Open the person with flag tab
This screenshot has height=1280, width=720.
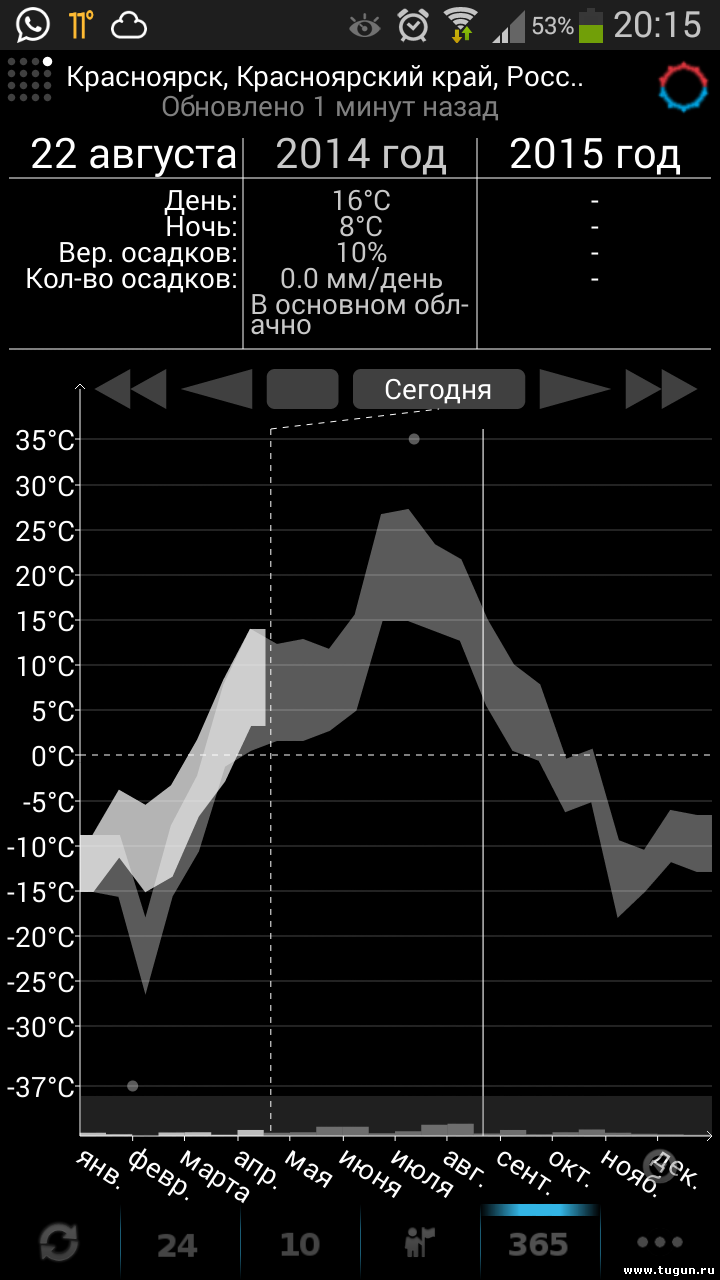(419, 1243)
